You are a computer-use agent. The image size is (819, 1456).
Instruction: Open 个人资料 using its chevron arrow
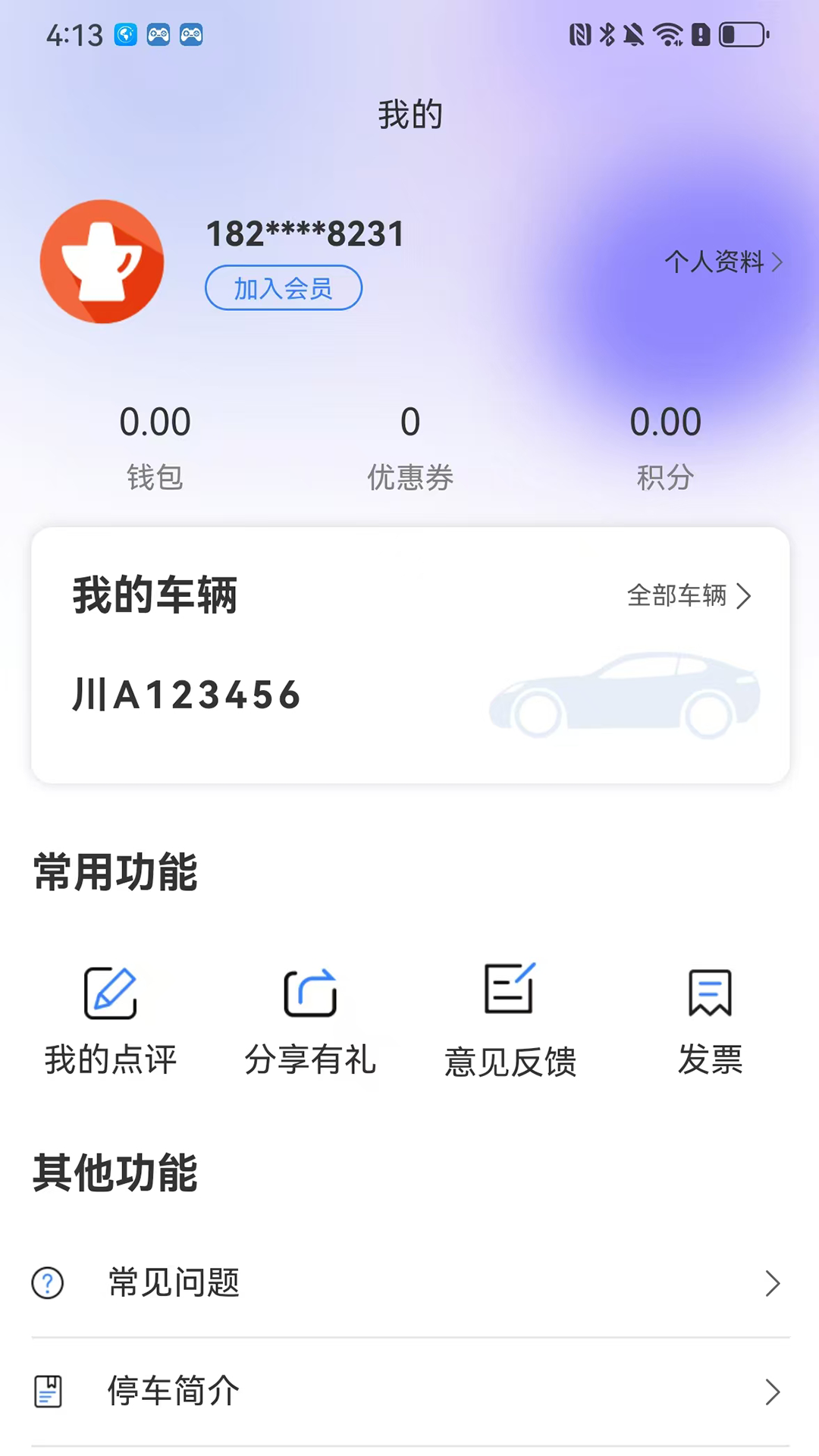coord(778,262)
